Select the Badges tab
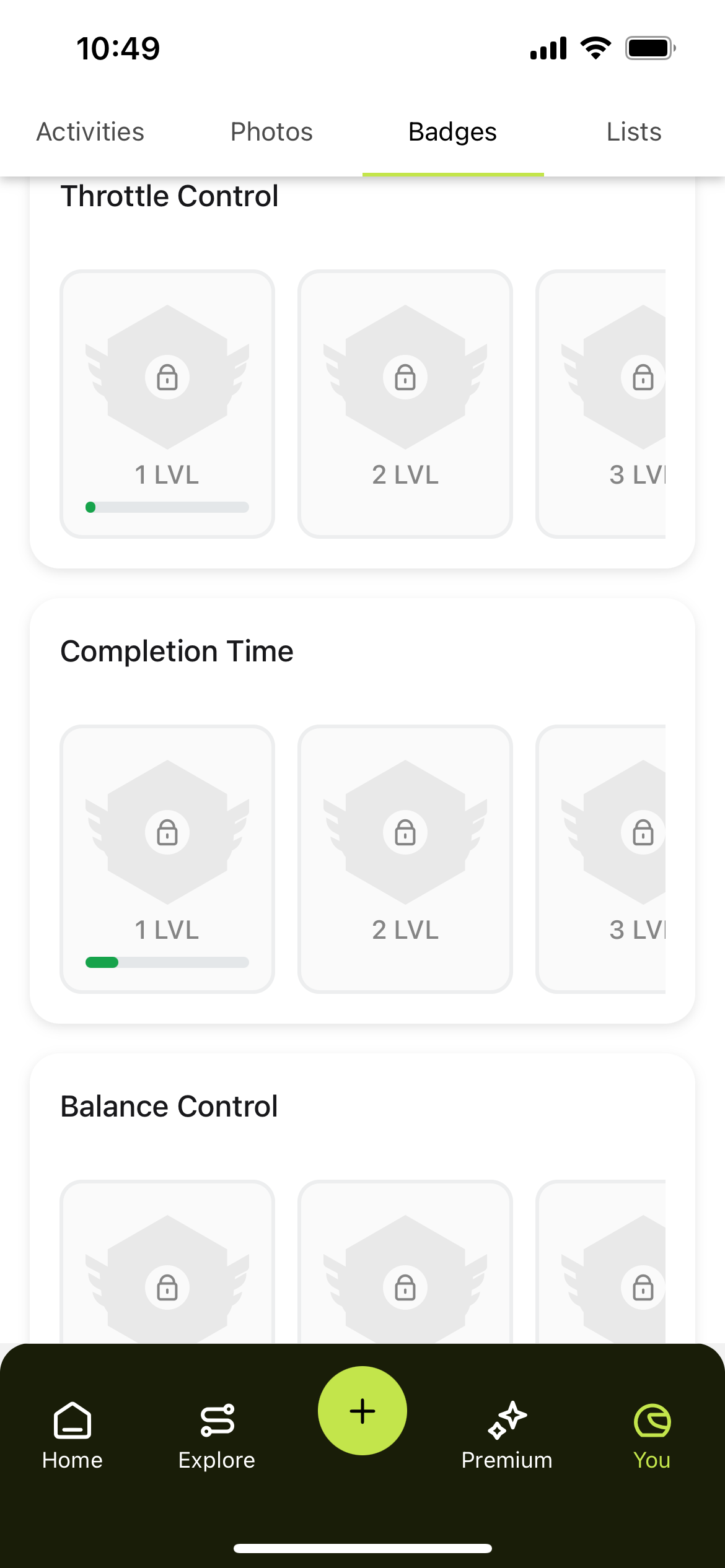The width and height of the screenshot is (725, 1568). click(x=453, y=132)
